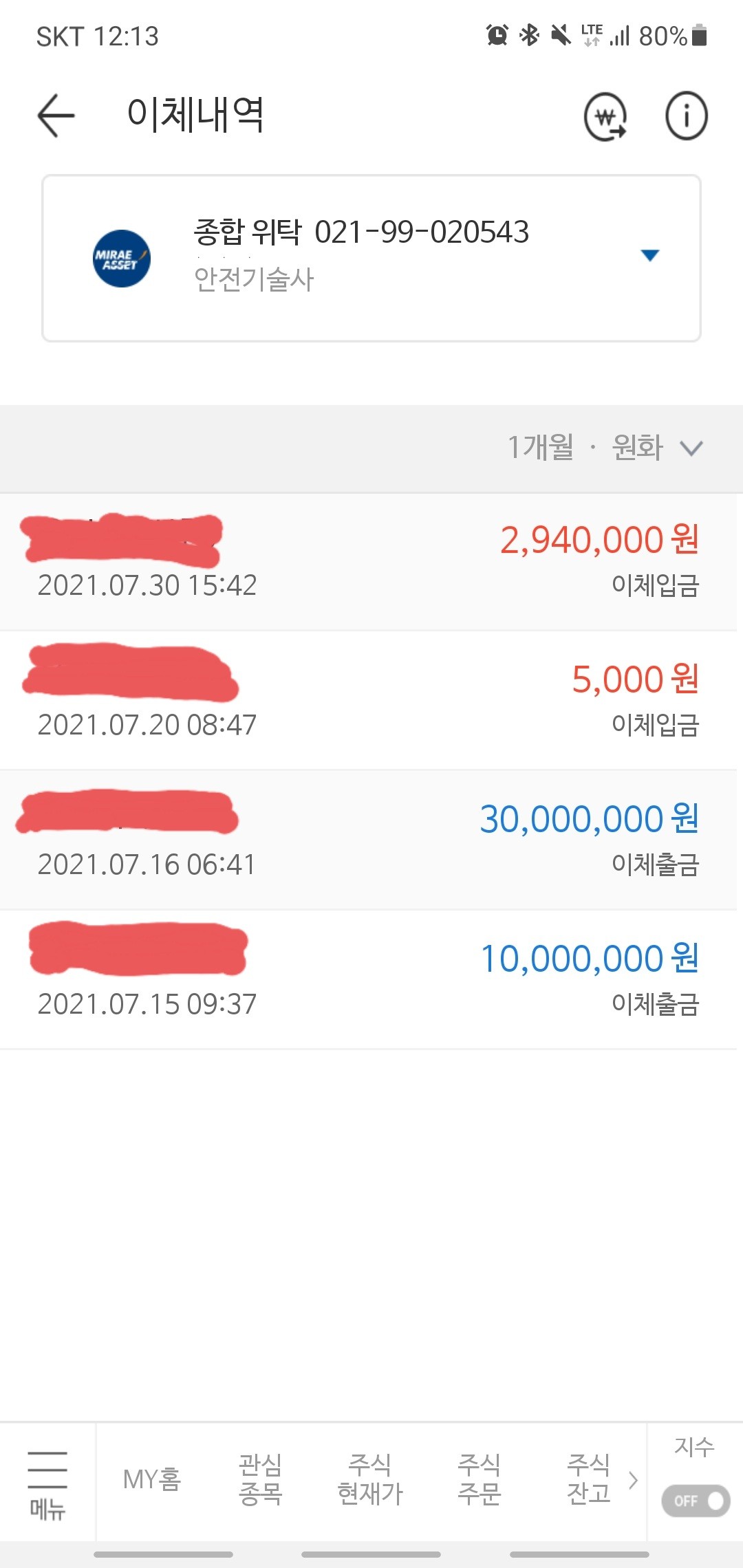This screenshot has width=743, height=1568.
Task: Open the 2,940,000원 transfer entry
Action: coord(371,562)
